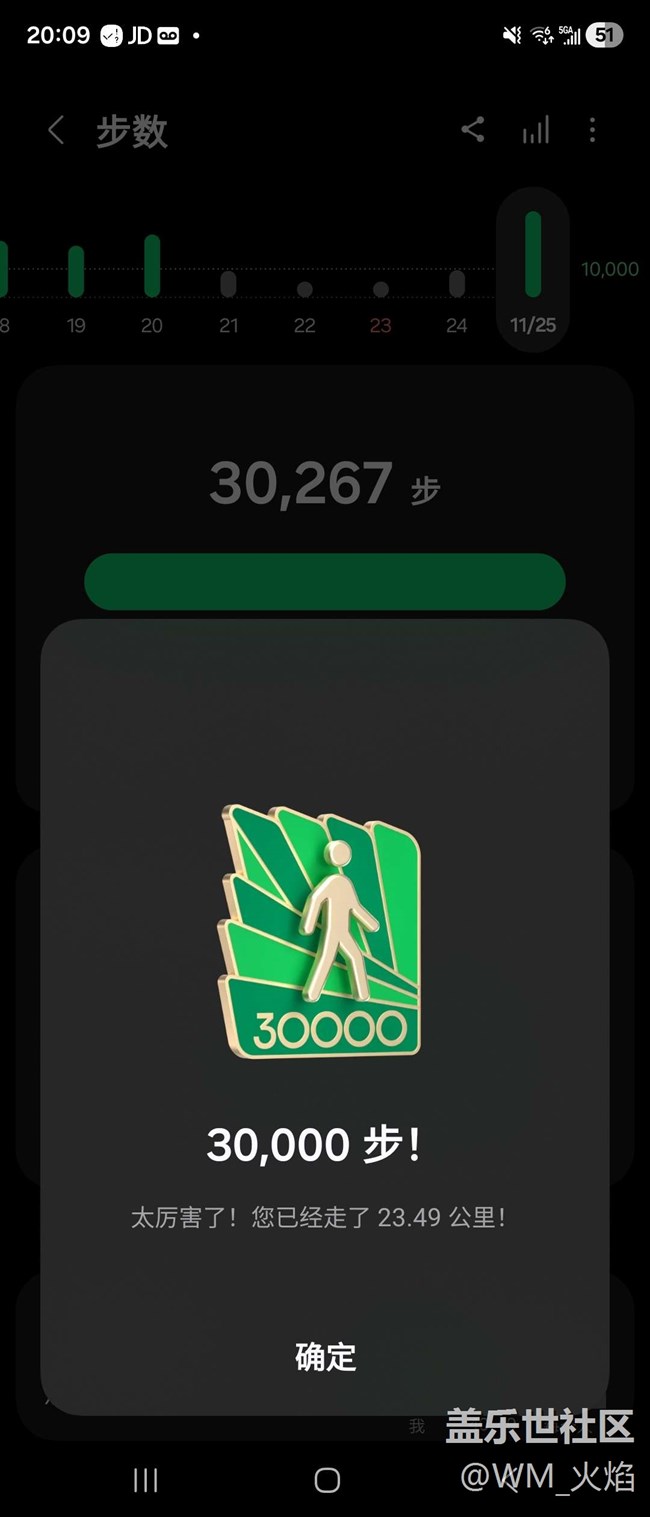
Task: Open the three-dot overflow menu
Action: tap(593, 130)
